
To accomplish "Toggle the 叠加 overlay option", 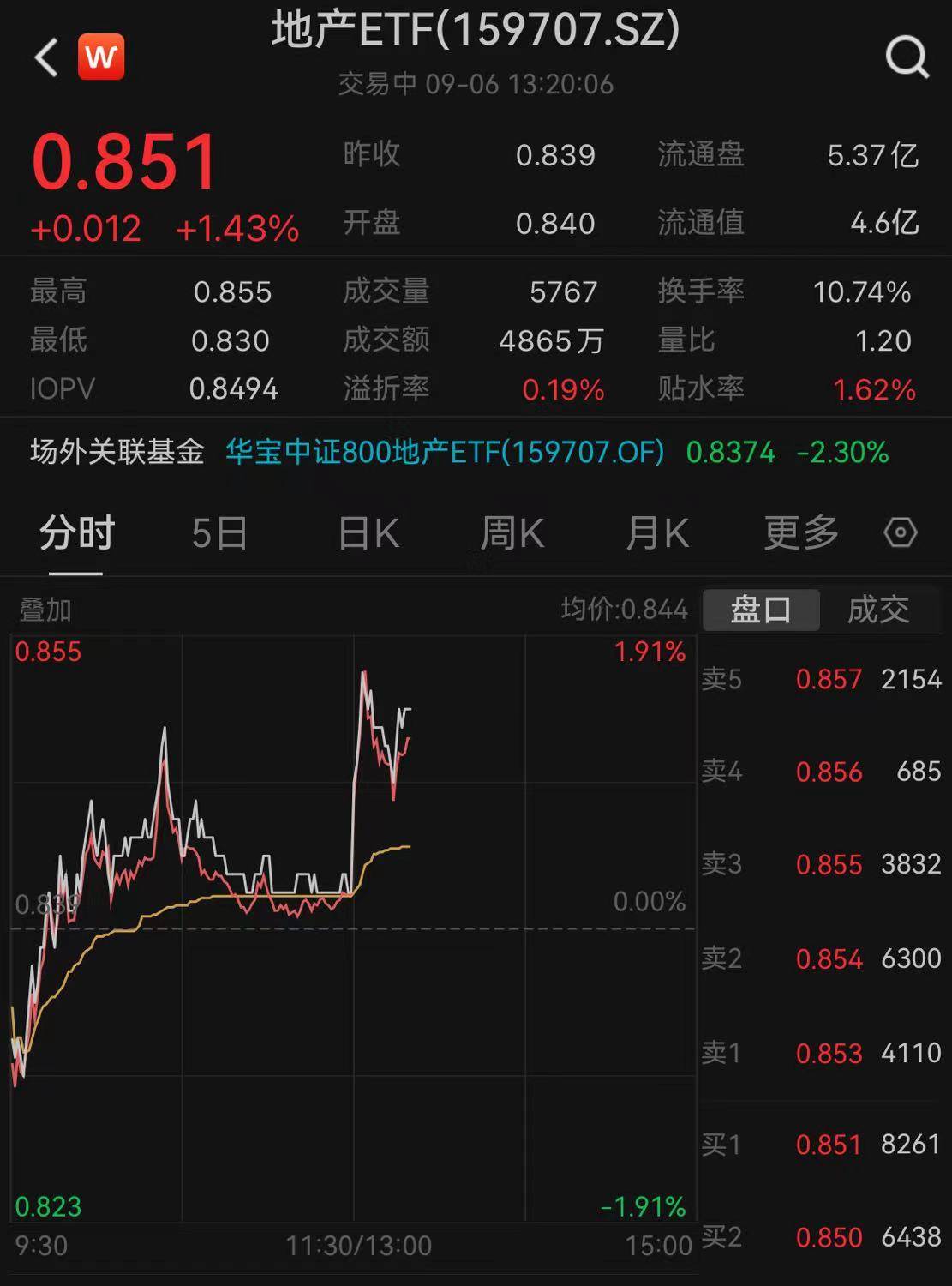I will point(43,610).
